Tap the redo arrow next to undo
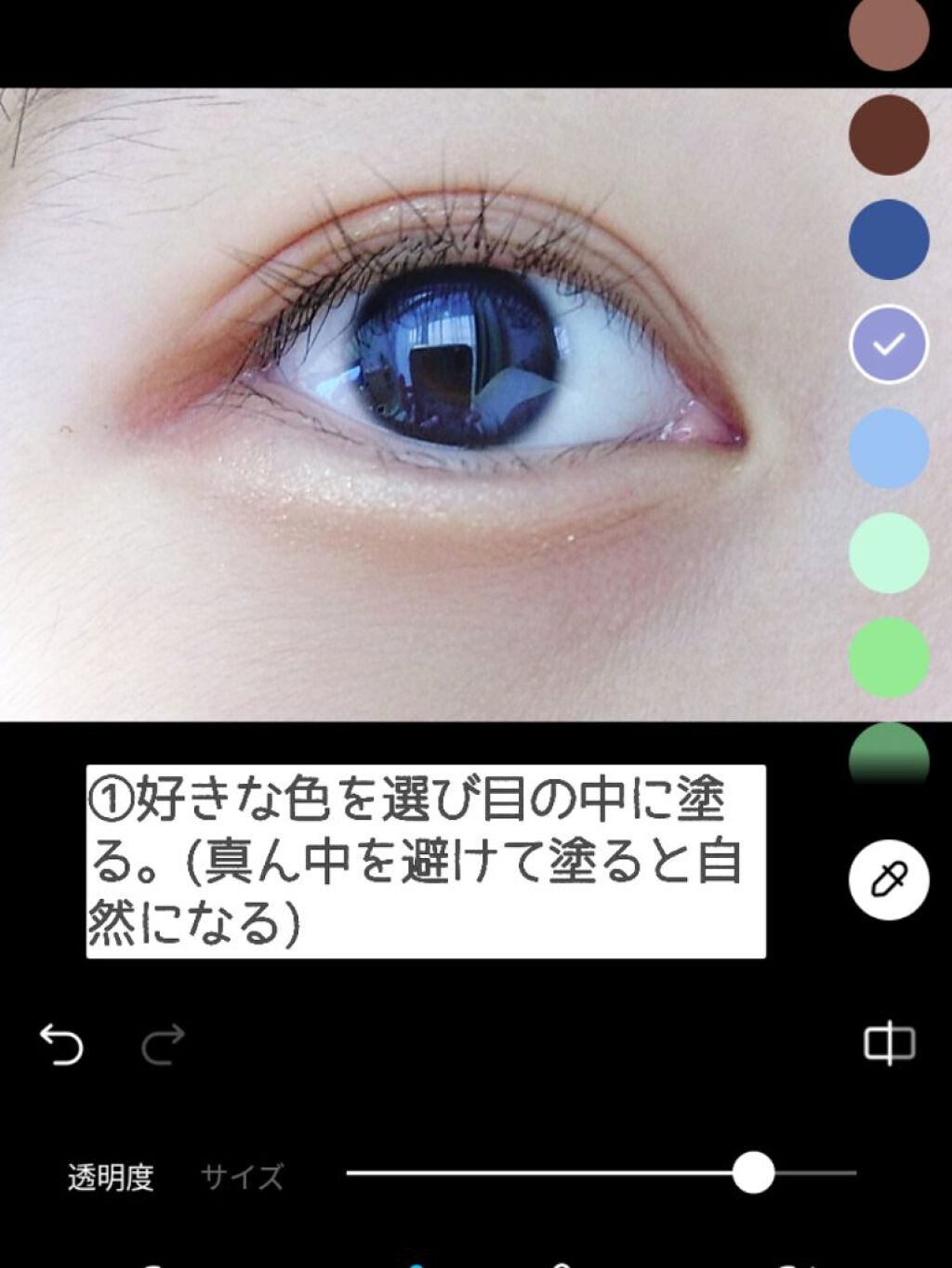 coord(163,1045)
